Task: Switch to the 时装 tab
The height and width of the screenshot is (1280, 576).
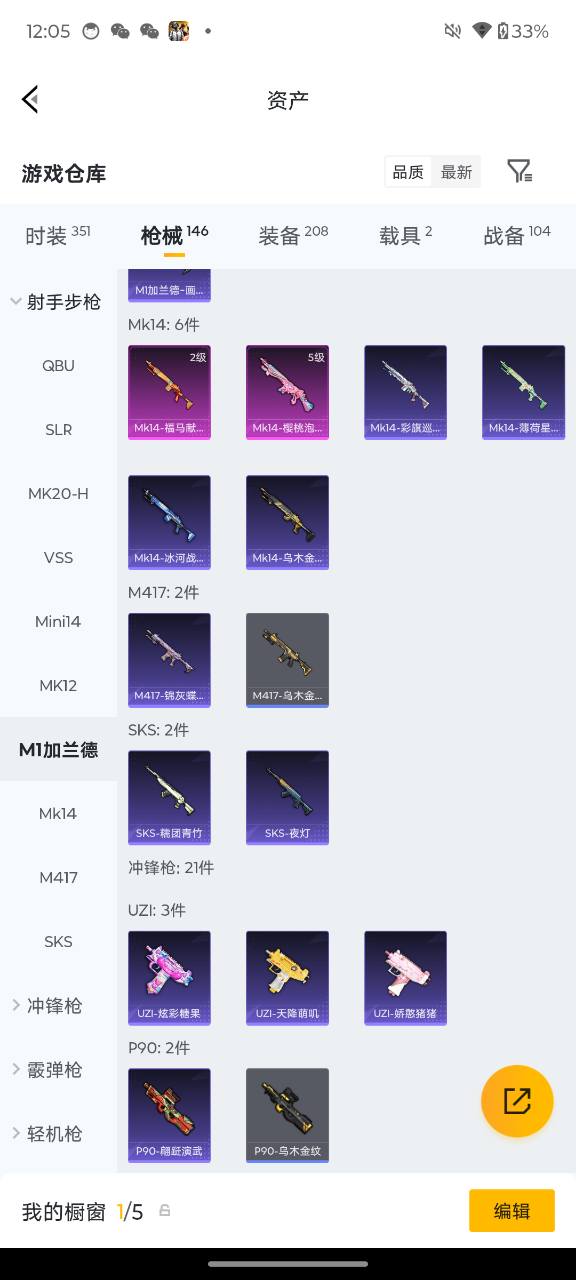Action: tap(58, 235)
